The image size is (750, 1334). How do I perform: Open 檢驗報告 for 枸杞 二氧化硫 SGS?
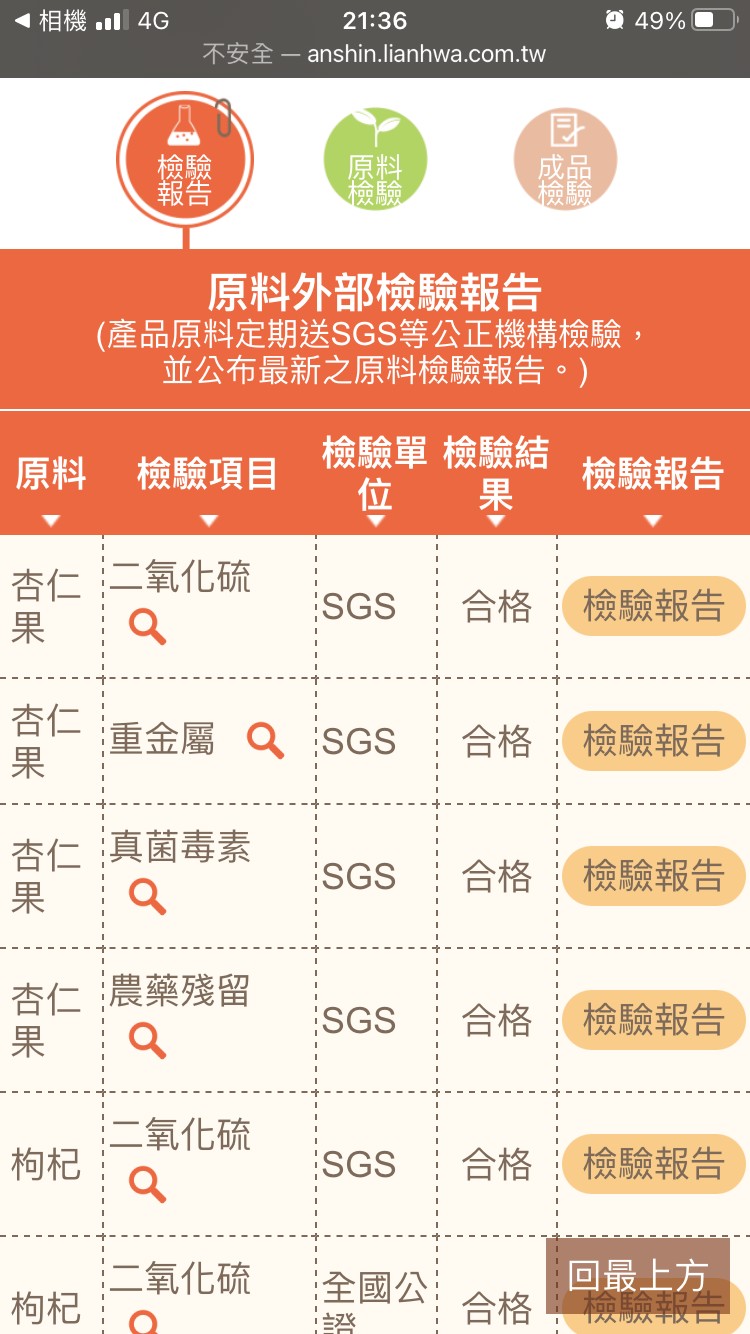tap(653, 1164)
